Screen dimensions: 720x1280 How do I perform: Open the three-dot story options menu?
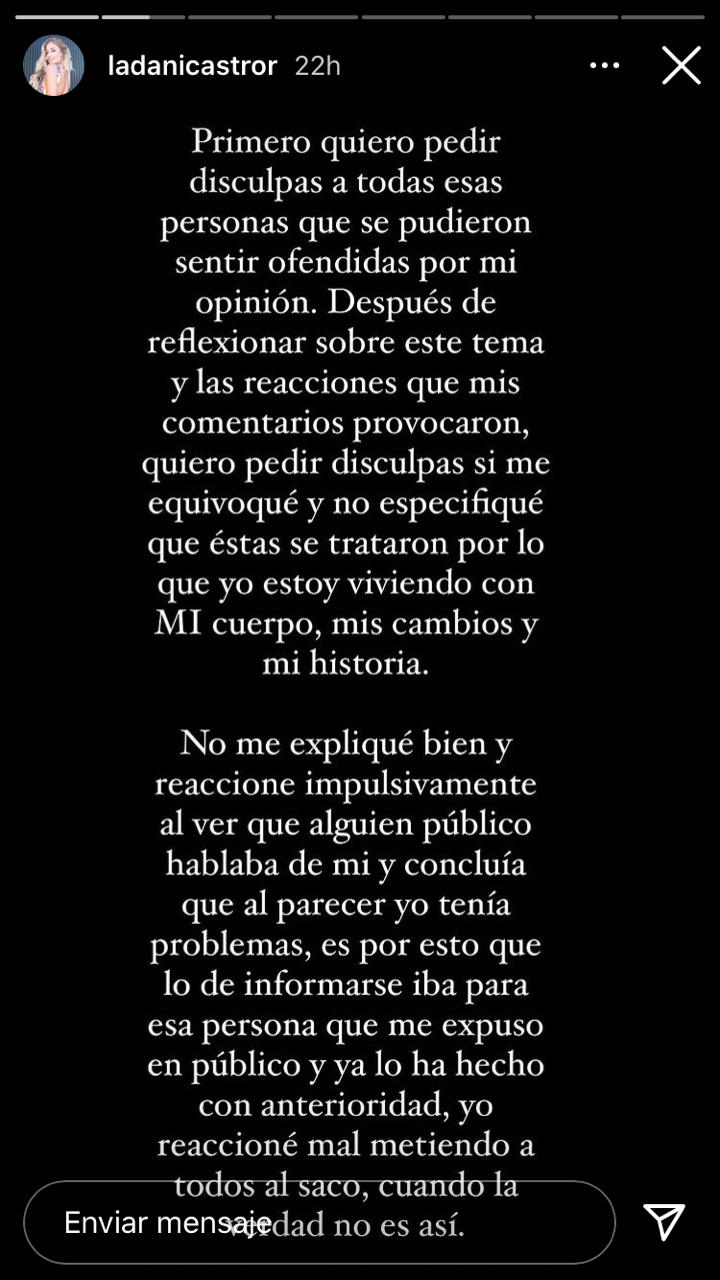pyautogui.click(x=604, y=66)
